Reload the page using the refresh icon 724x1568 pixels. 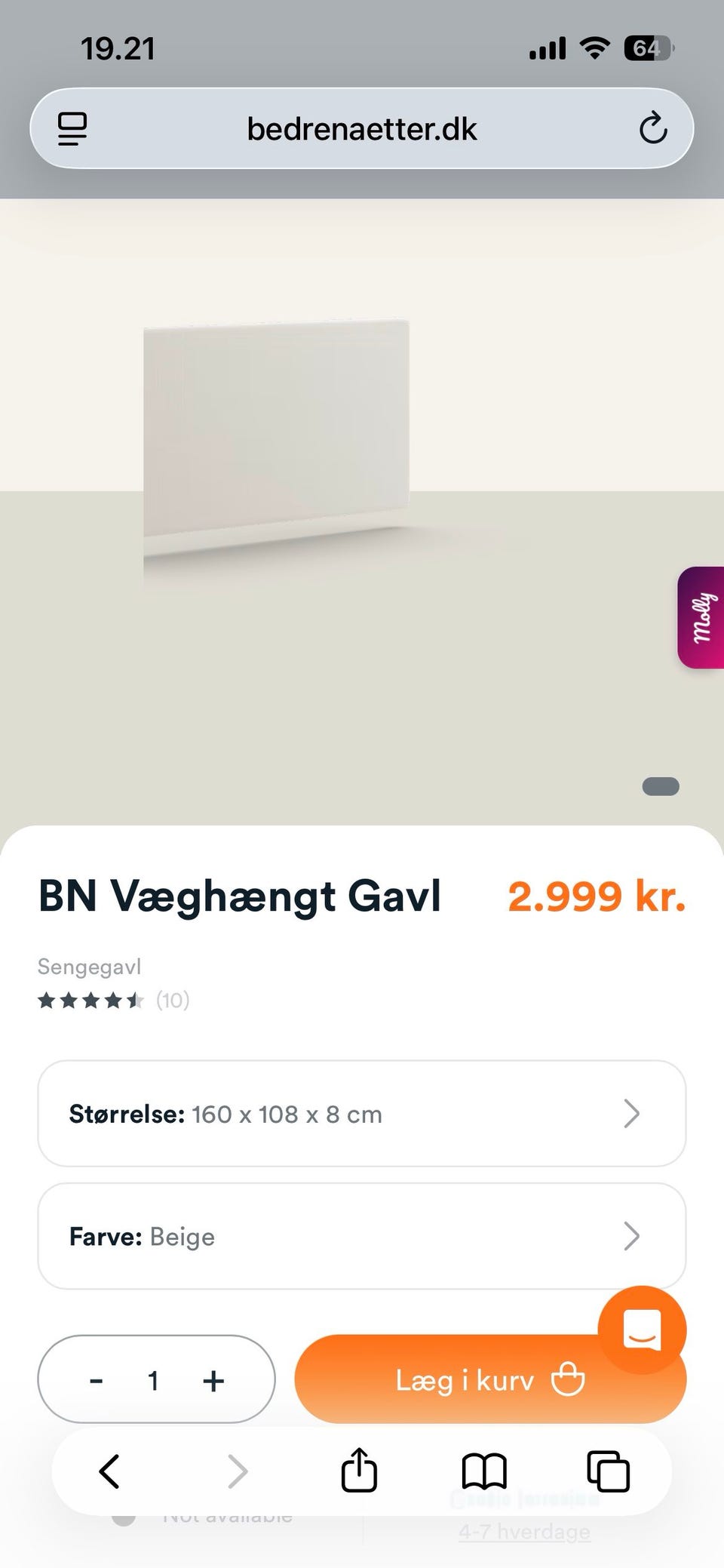(x=653, y=128)
